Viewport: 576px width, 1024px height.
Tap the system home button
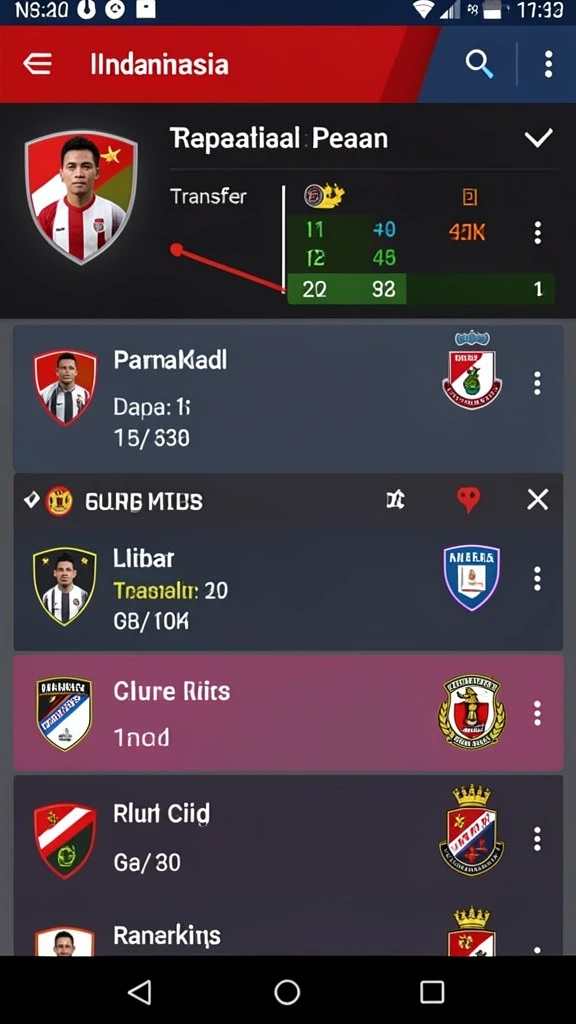coord(287,991)
